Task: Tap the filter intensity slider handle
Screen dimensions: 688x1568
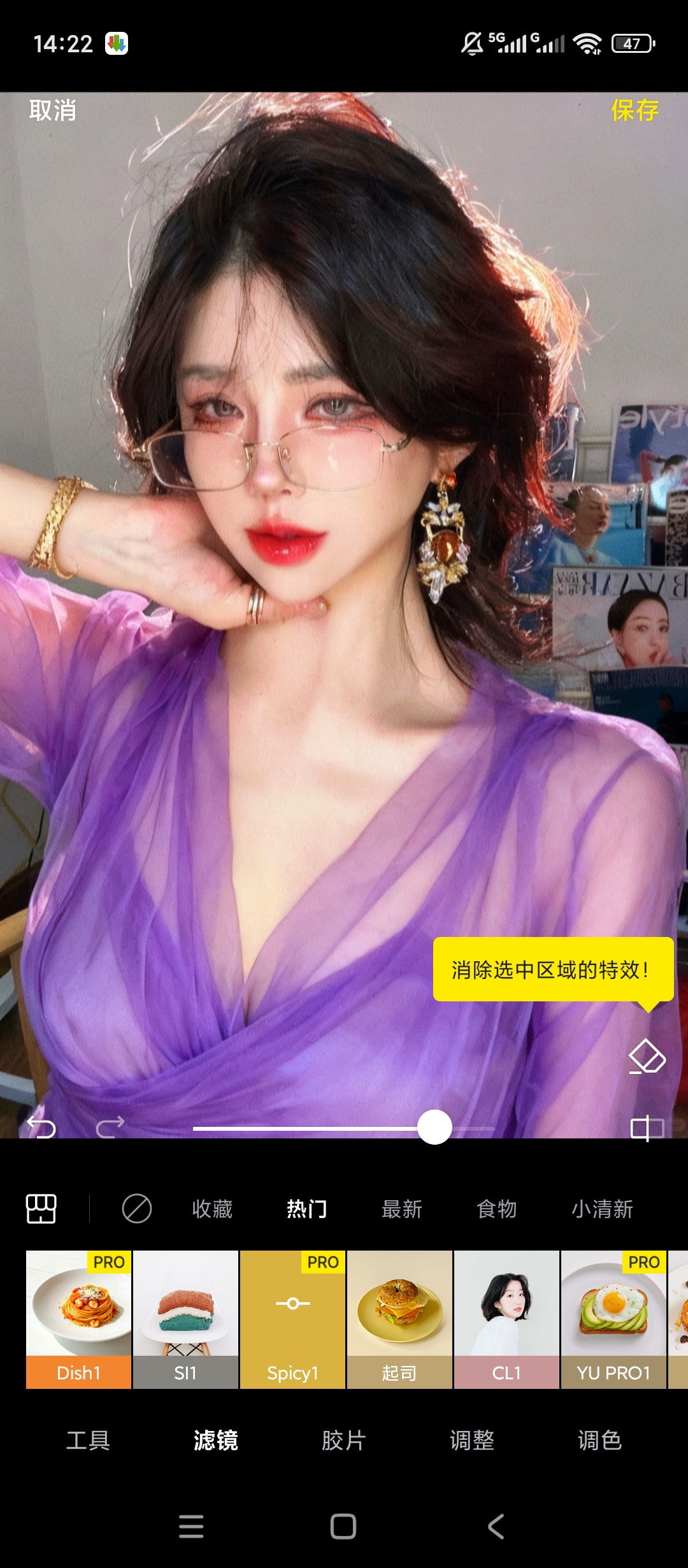Action: point(434,1128)
